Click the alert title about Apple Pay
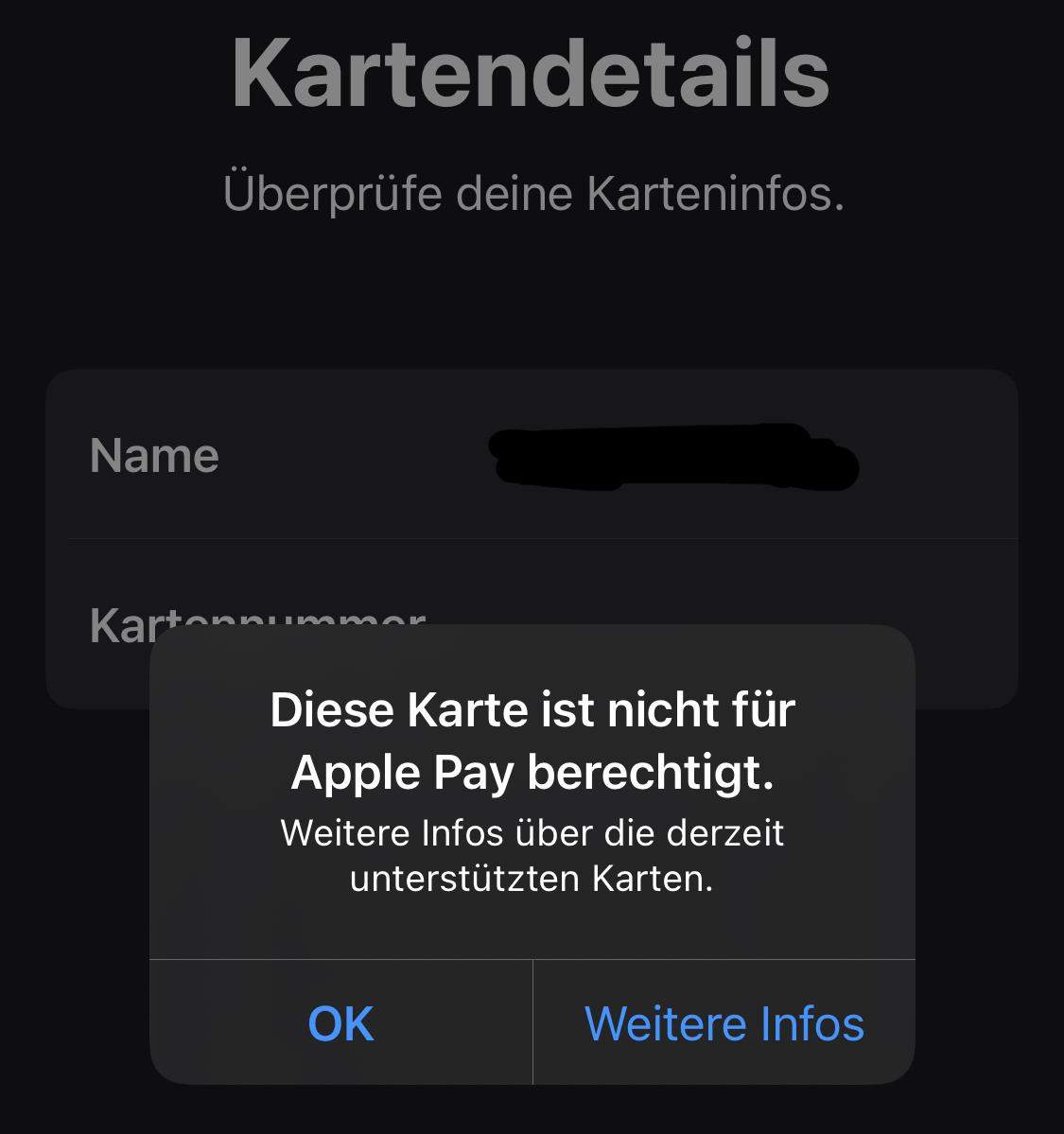This screenshot has height=1134, width=1064. click(532, 741)
